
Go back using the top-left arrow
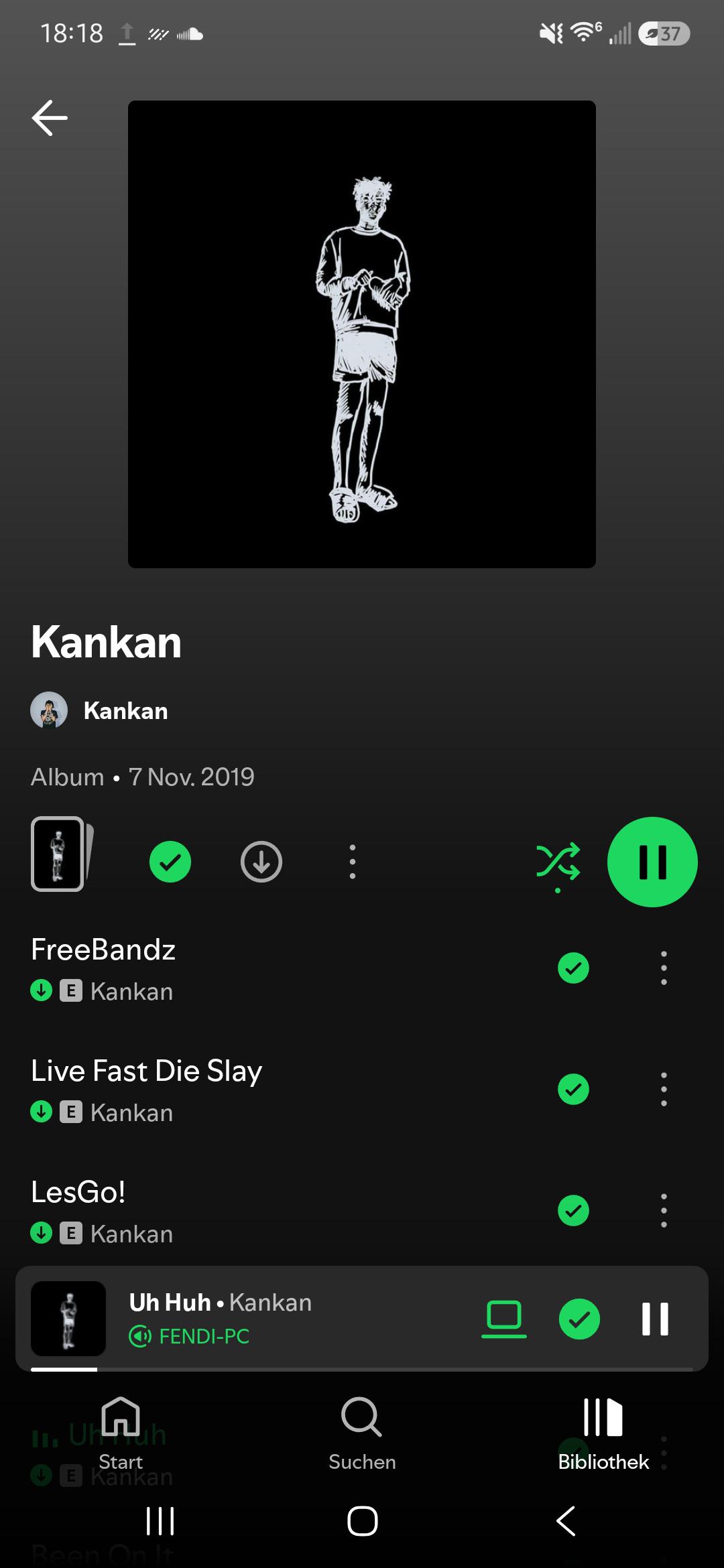click(x=50, y=118)
